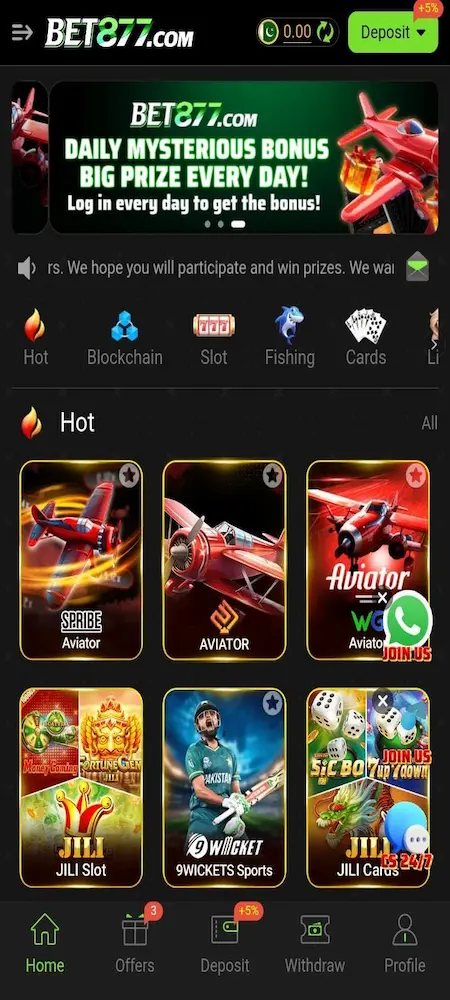Screen dimensions: 450x1000
Task: Select the Cards game category
Action: click(x=365, y=337)
